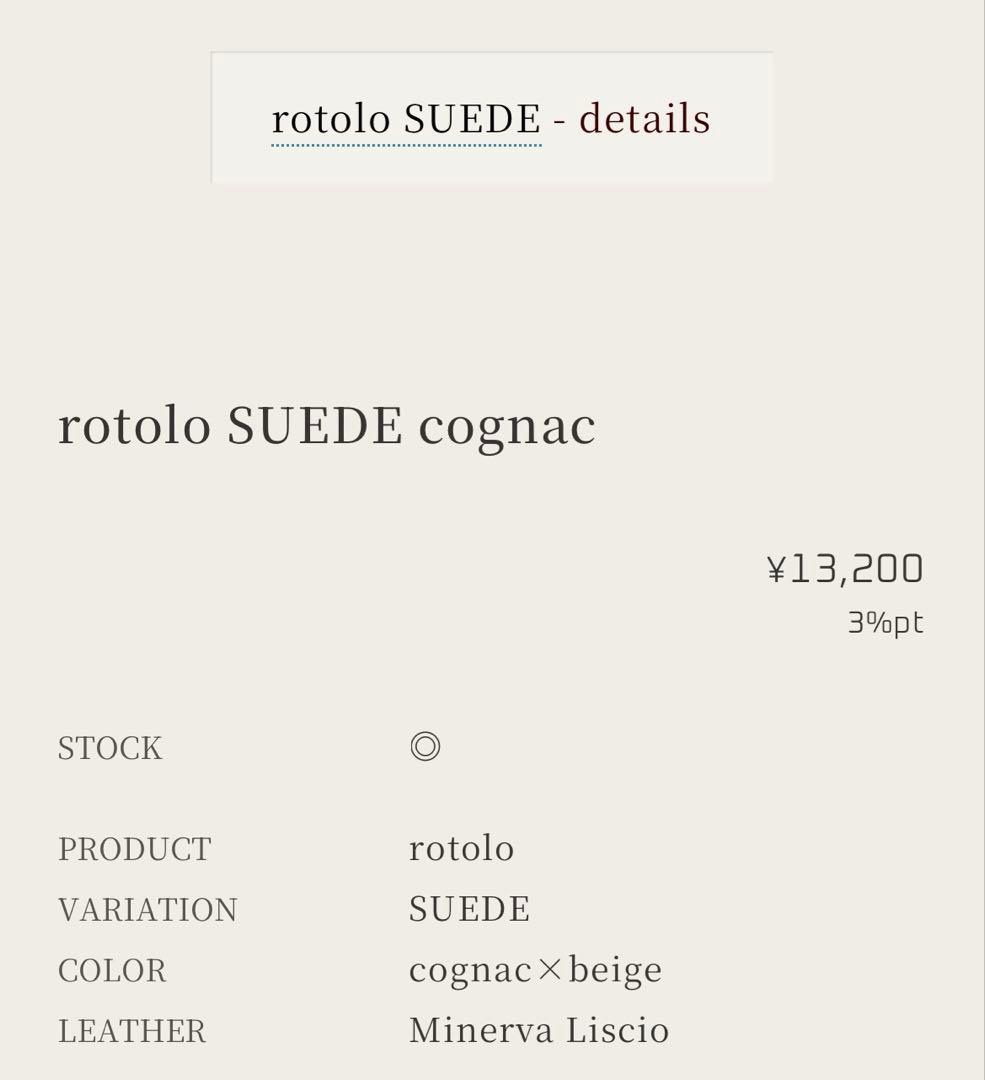985x1080 pixels.
Task: Click the dotted underline beneath rotolo SUEDE
Action: tap(405, 145)
